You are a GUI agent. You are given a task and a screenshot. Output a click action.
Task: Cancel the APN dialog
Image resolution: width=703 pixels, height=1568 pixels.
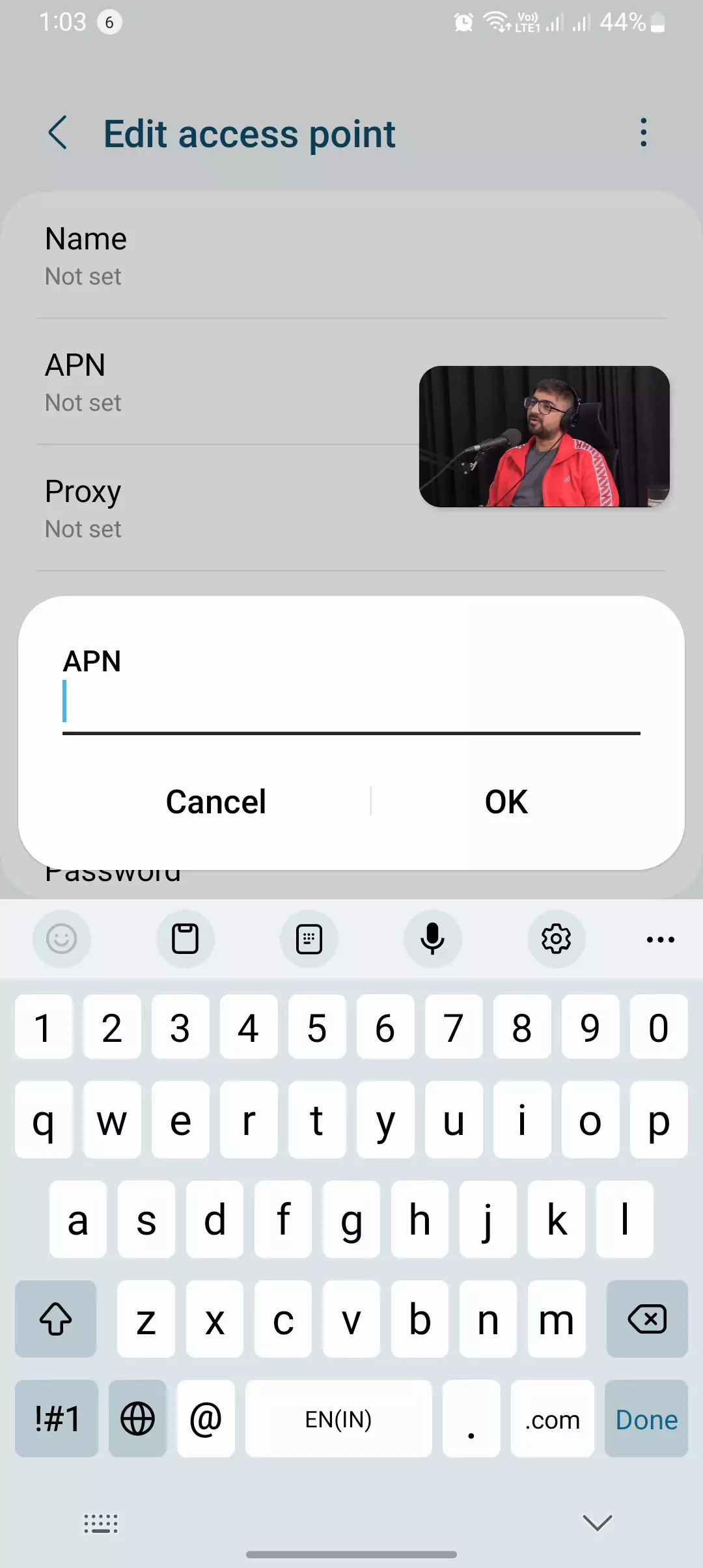(x=215, y=802)
